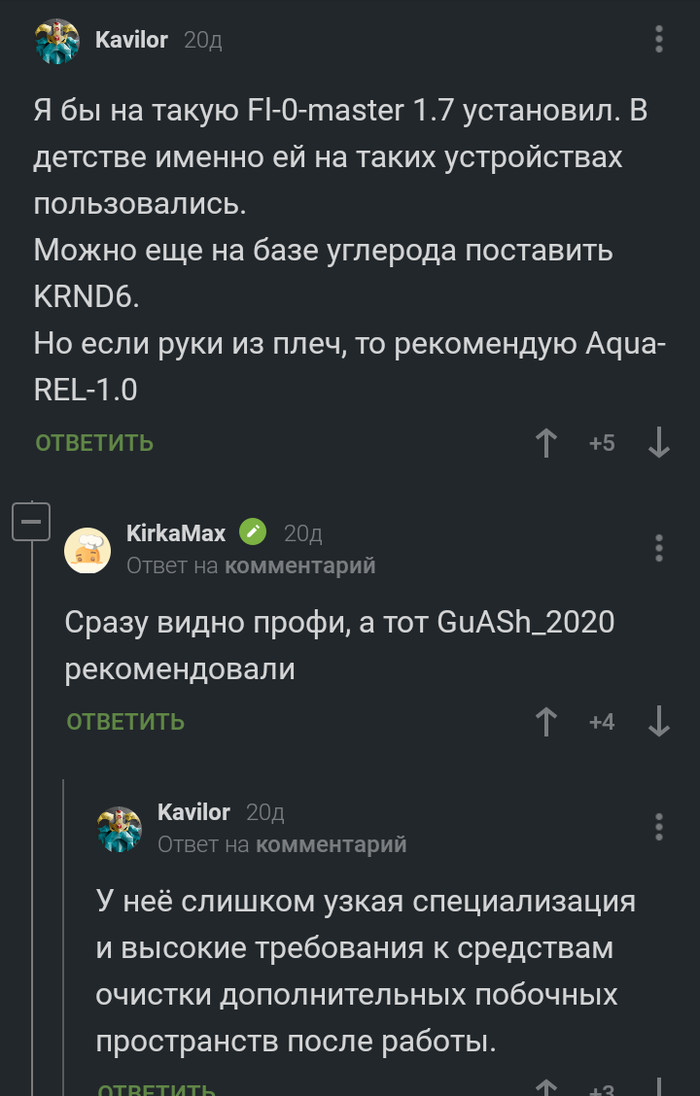Image resolution: width=700 pixels, height=1096 pixels.
Task: Upvote KirkaMax's comment rated +4
Action: 545,721
